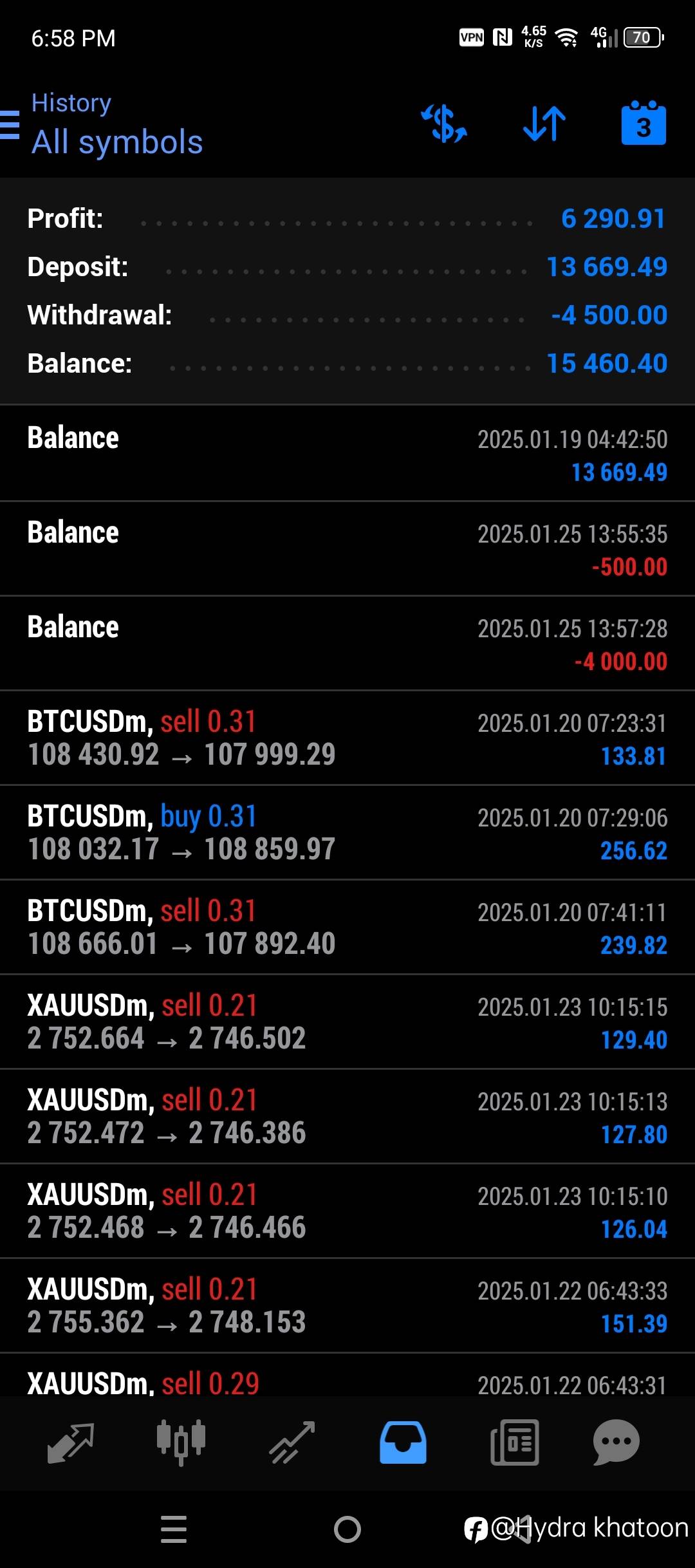Expand the XAUUSDm sell trade with 127.80 profit
This screenshot has width=695, height=1568.
pyautogui.click(x=347, y=1117)
